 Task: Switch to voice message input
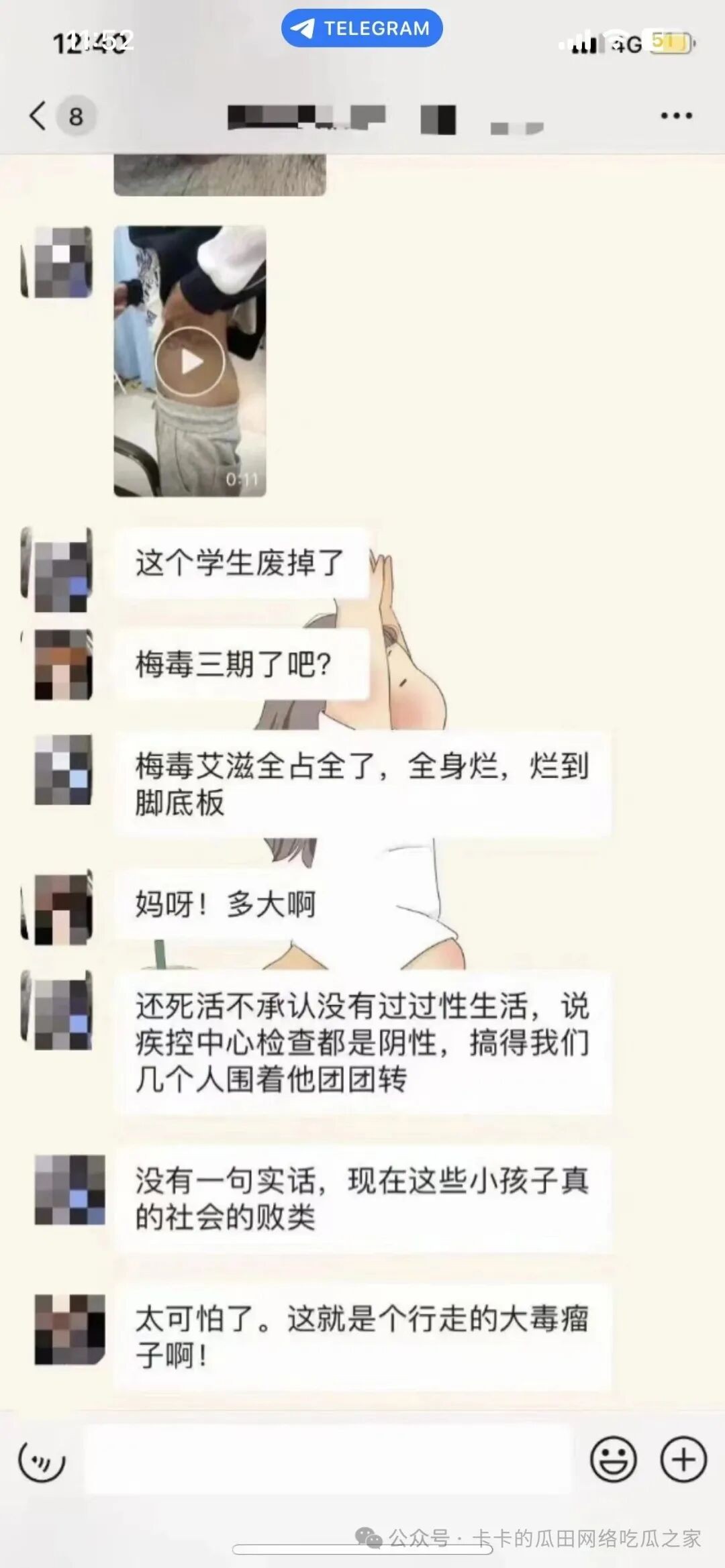42,1460
